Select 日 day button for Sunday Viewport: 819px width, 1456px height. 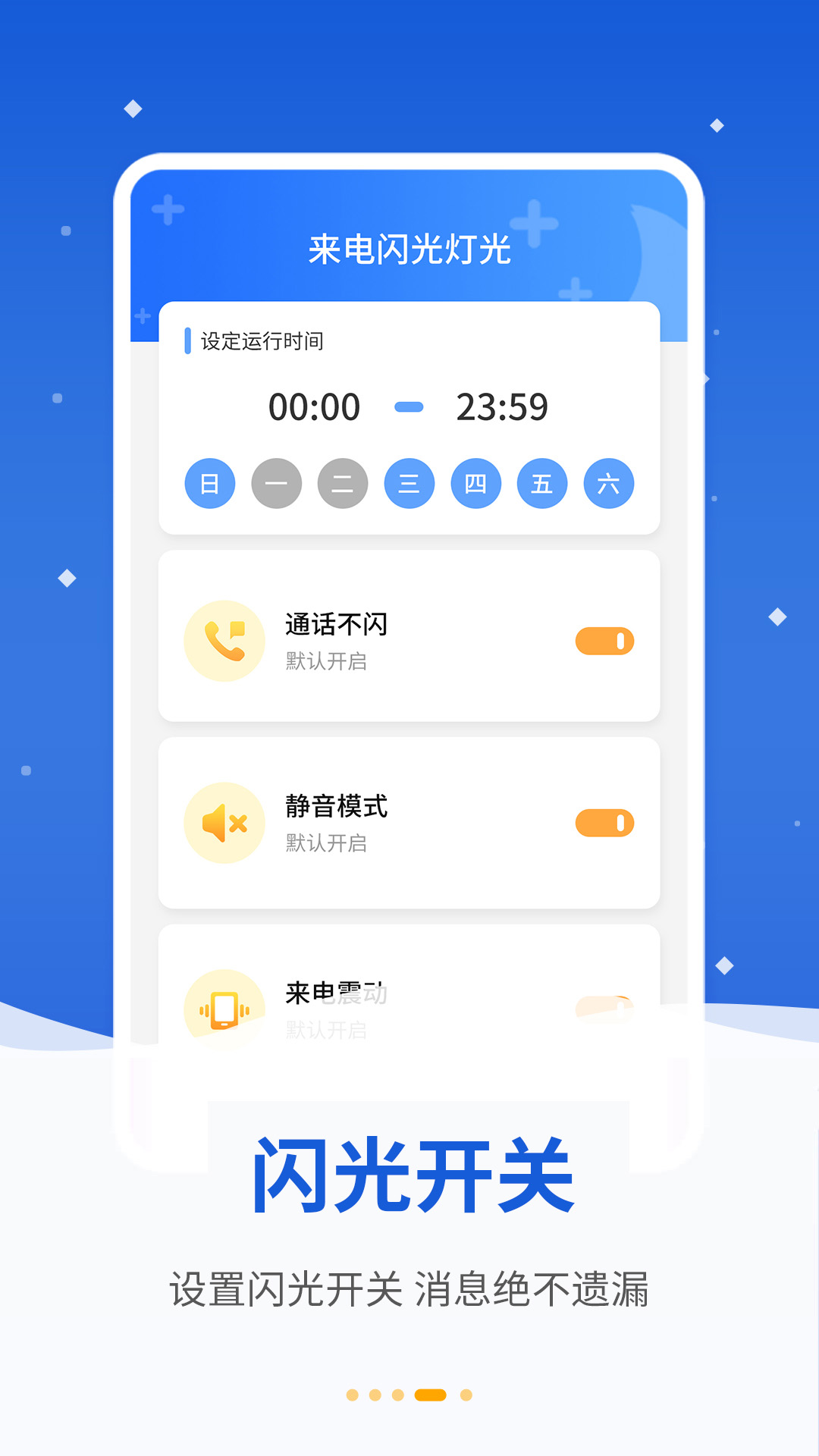coord(210,483)
